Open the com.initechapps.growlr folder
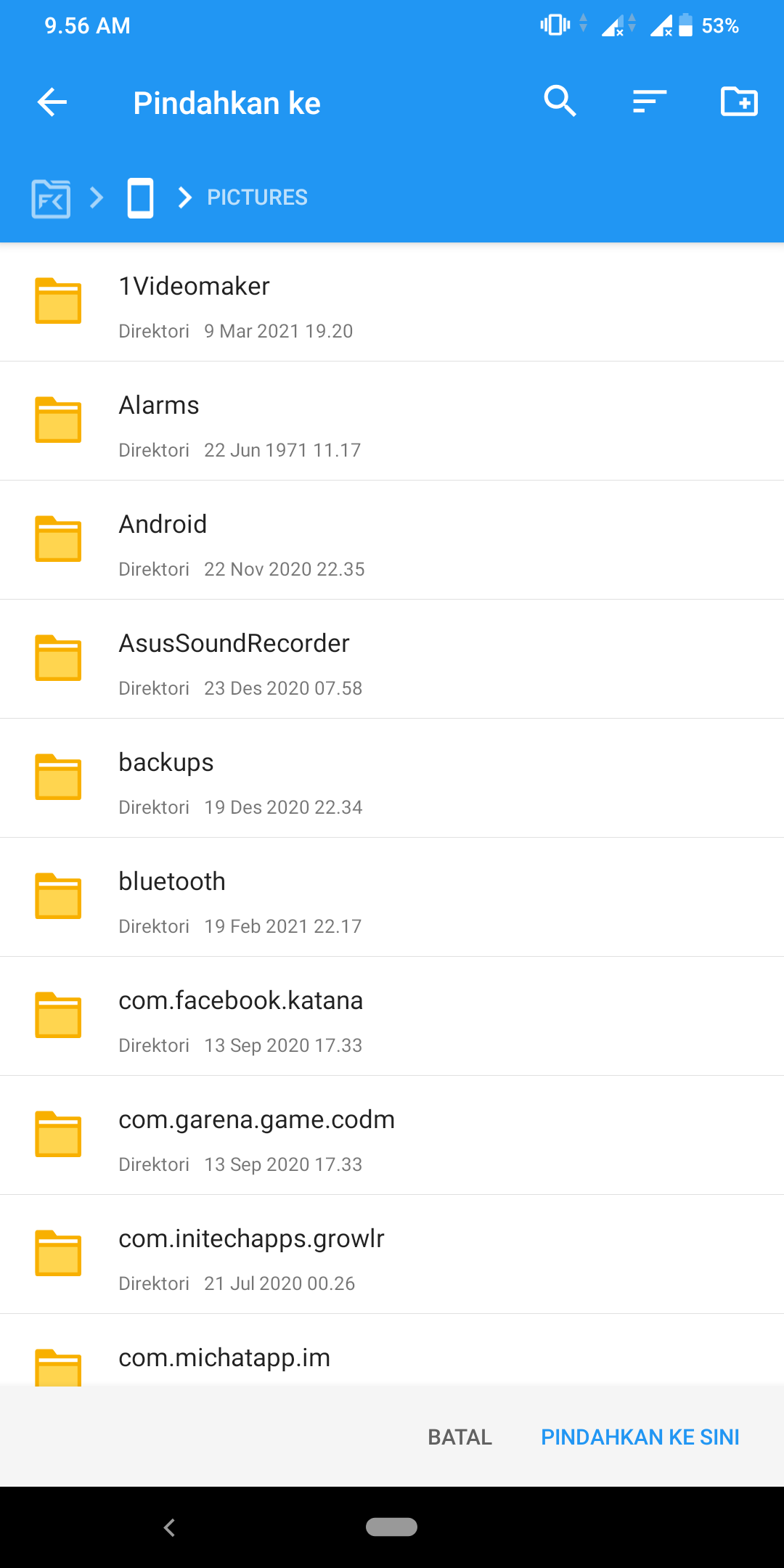This screenshot has height=1568, width=784. pyautogui.click(x=392, y=1254)
